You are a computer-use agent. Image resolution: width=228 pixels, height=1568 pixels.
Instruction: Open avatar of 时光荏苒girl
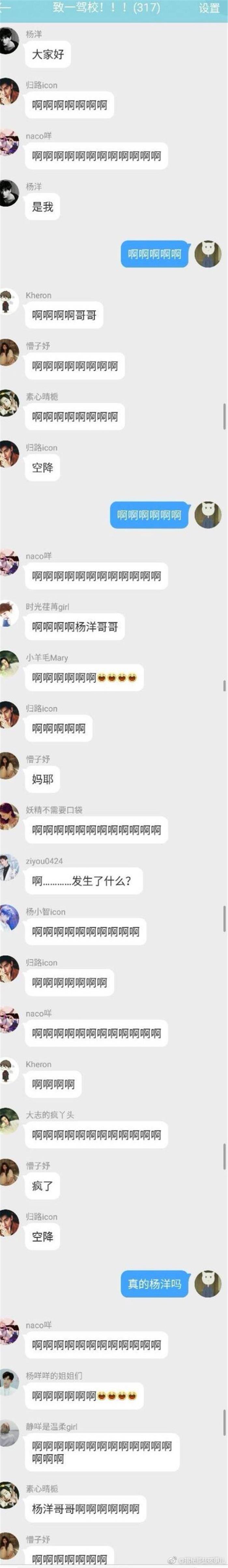pyautogui.click(x=8, y=614)
